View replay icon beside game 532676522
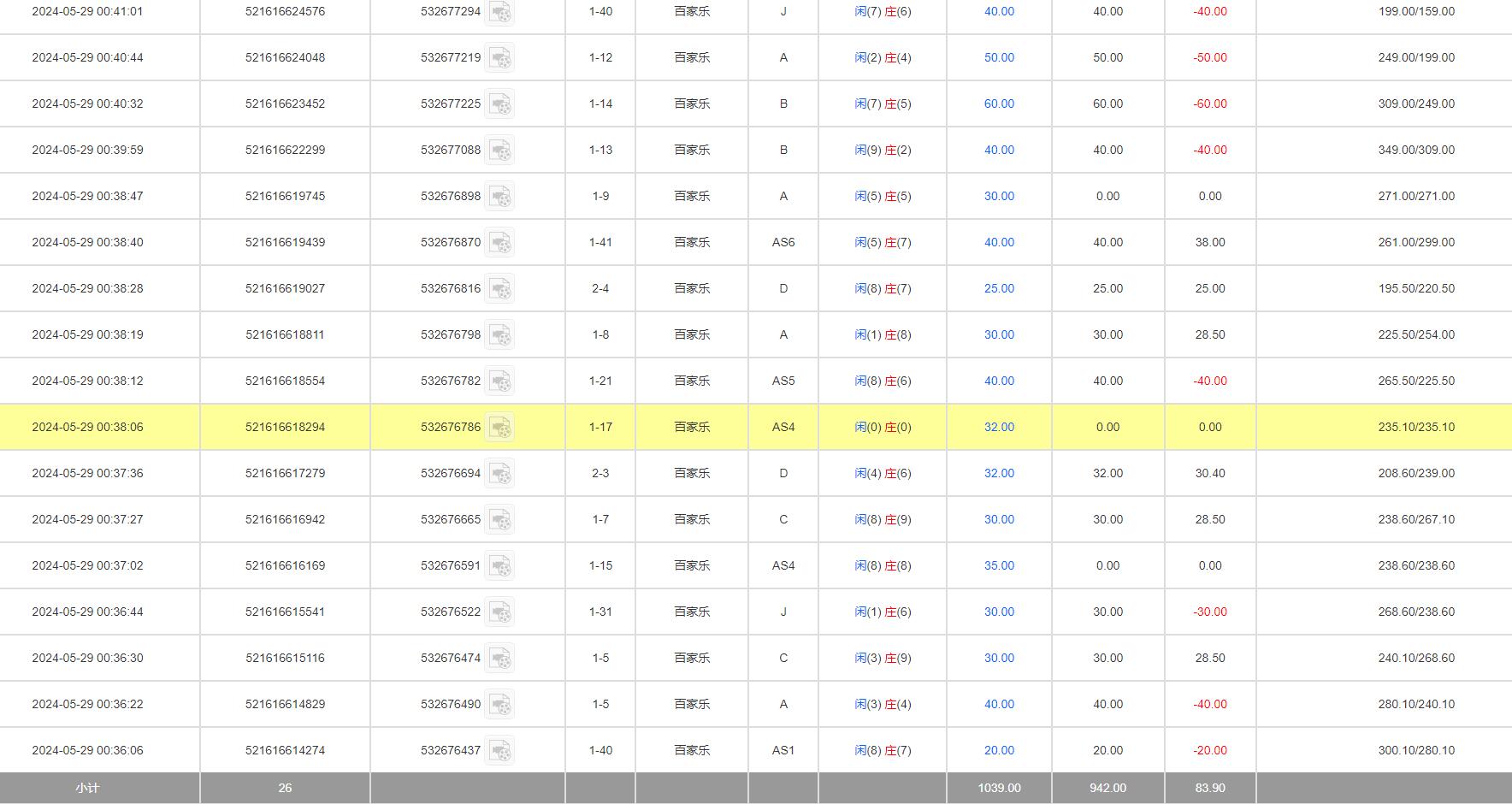Viewport: 1512px width, 804px height. tap(500, 612)
